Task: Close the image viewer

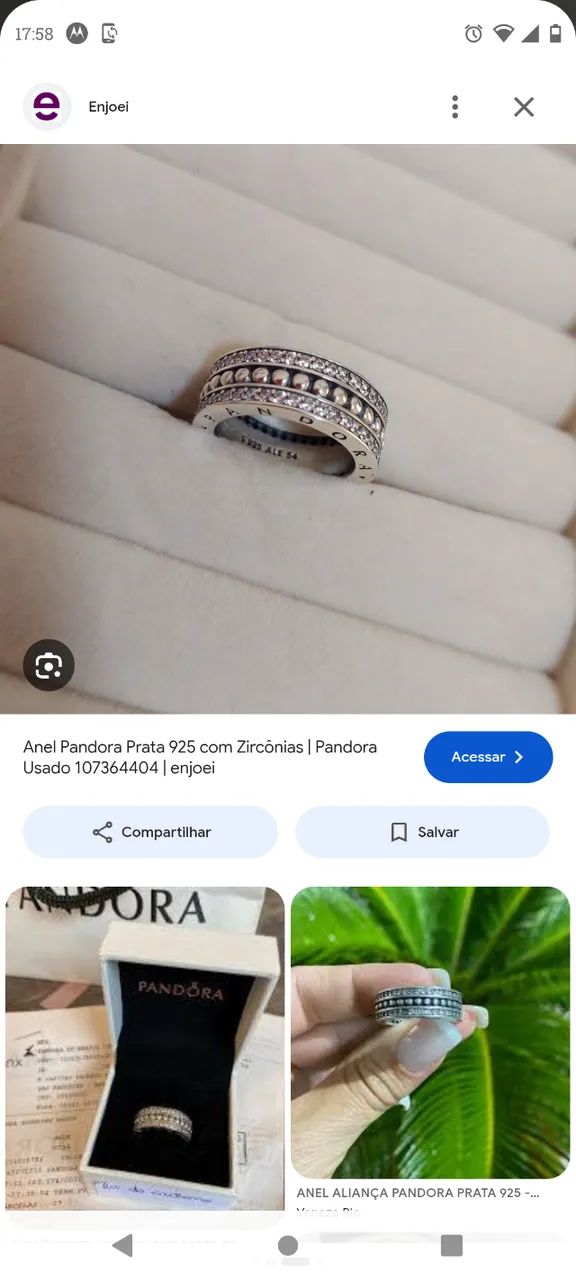Action: 524,107
